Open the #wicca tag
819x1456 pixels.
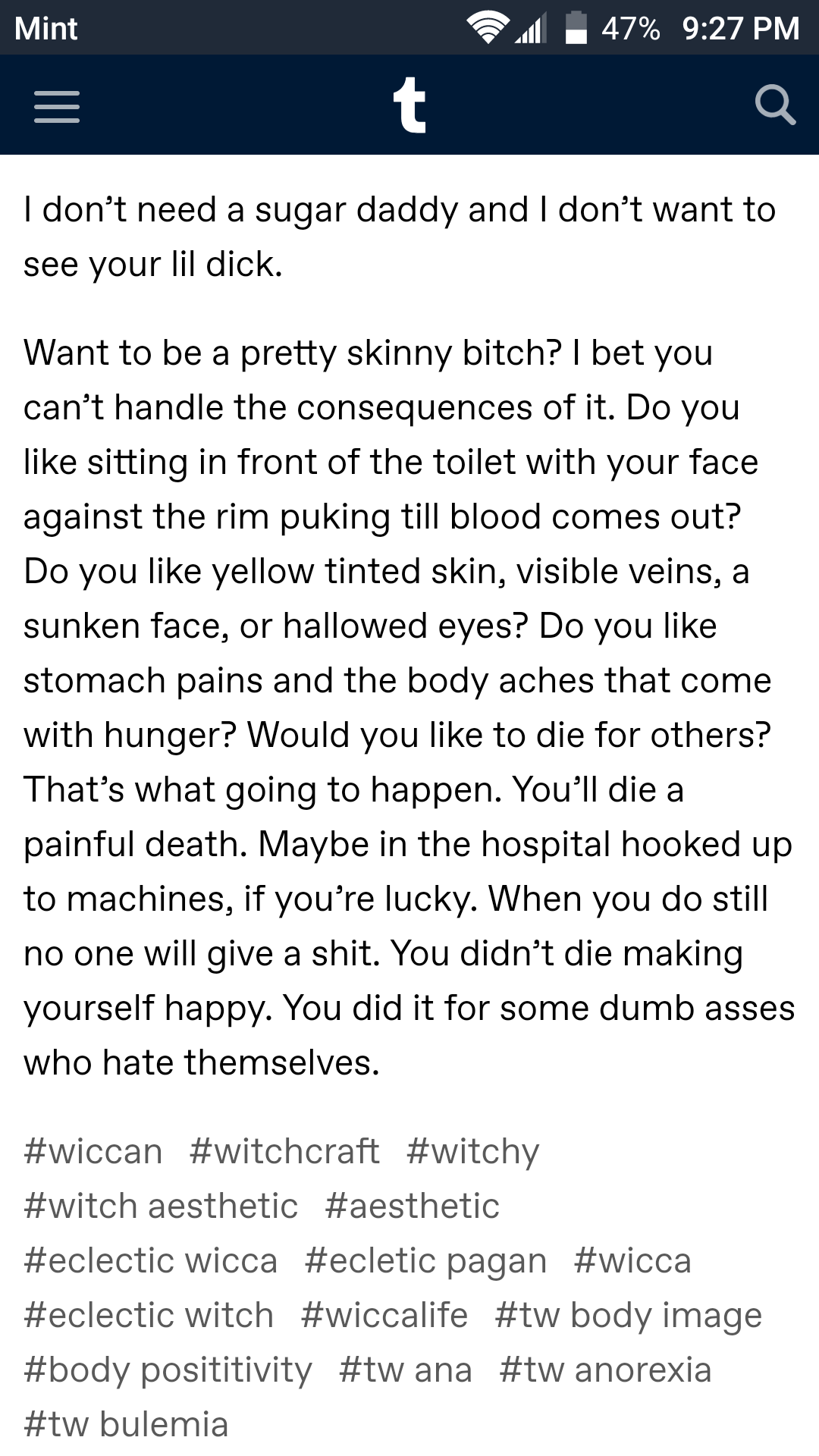tap(632, 1260)
